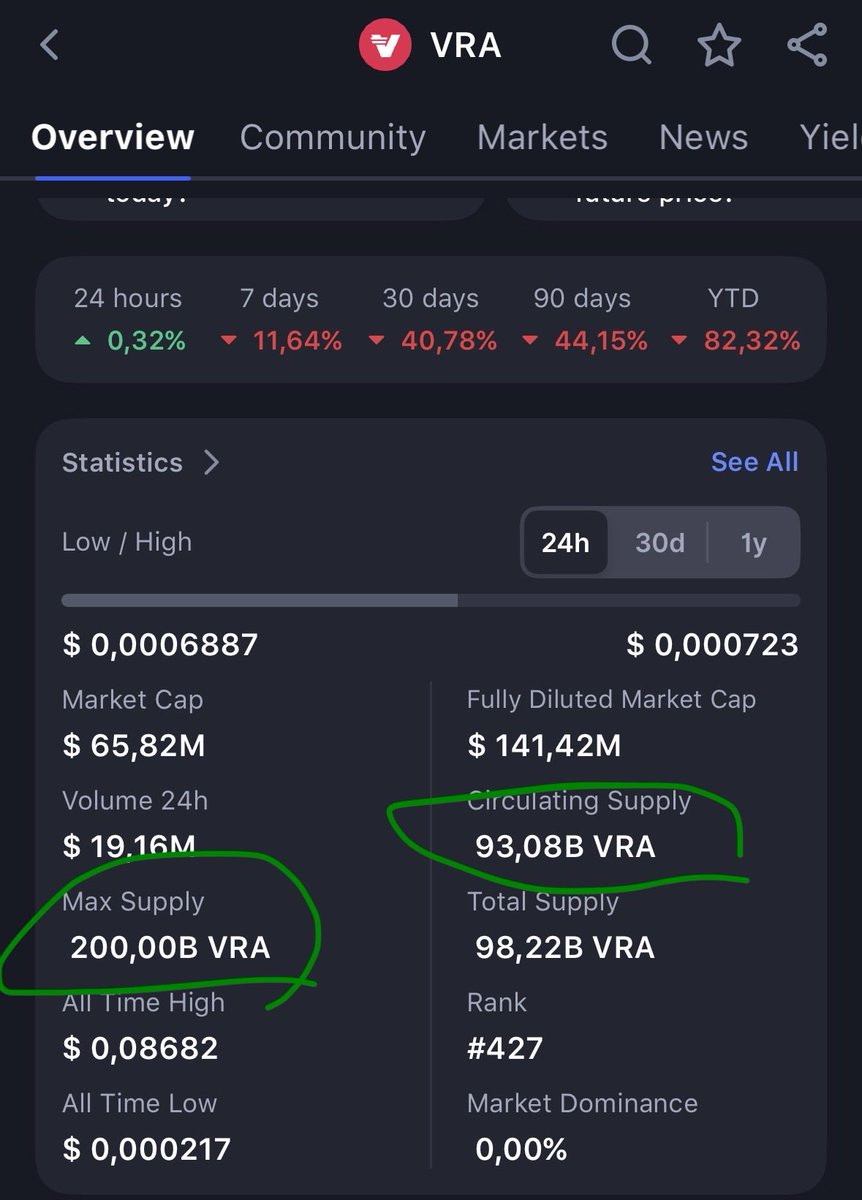Image resolution: width=862 pixels, height=1200 pixels.
Task: Open the News tab
Action: point(703,137)
